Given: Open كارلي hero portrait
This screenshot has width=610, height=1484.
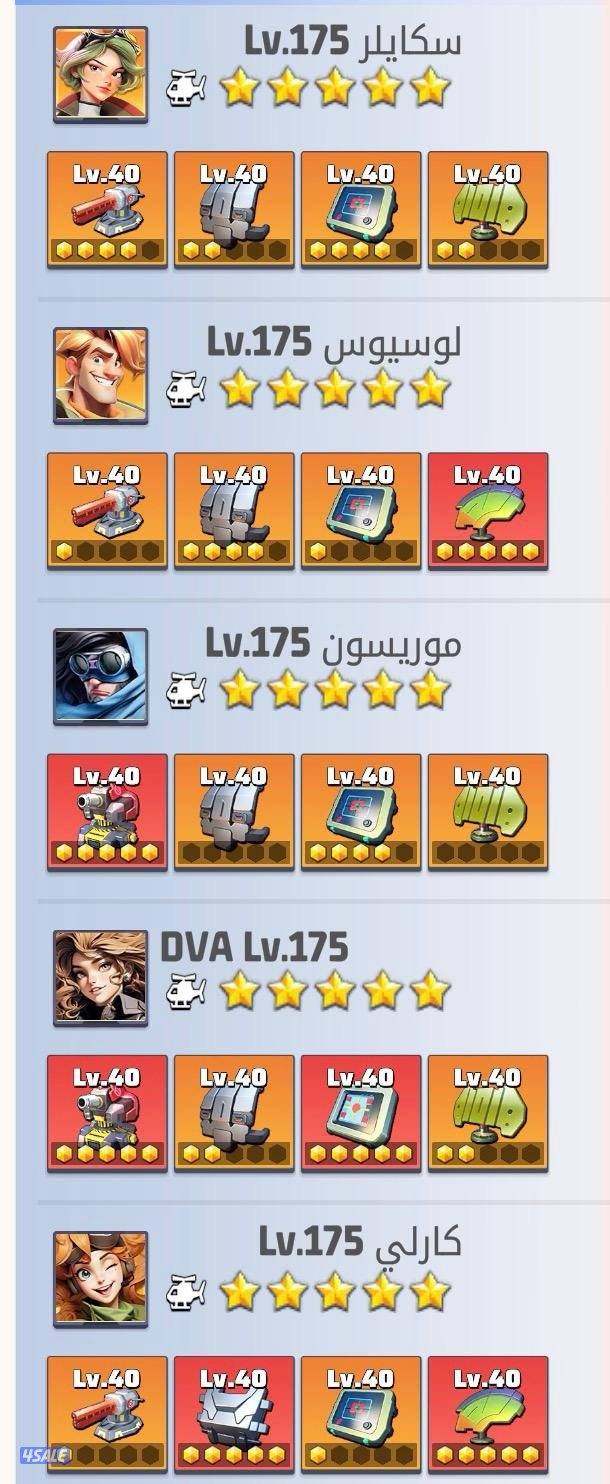Looking at the screenshot, I should coord(100,1278).
